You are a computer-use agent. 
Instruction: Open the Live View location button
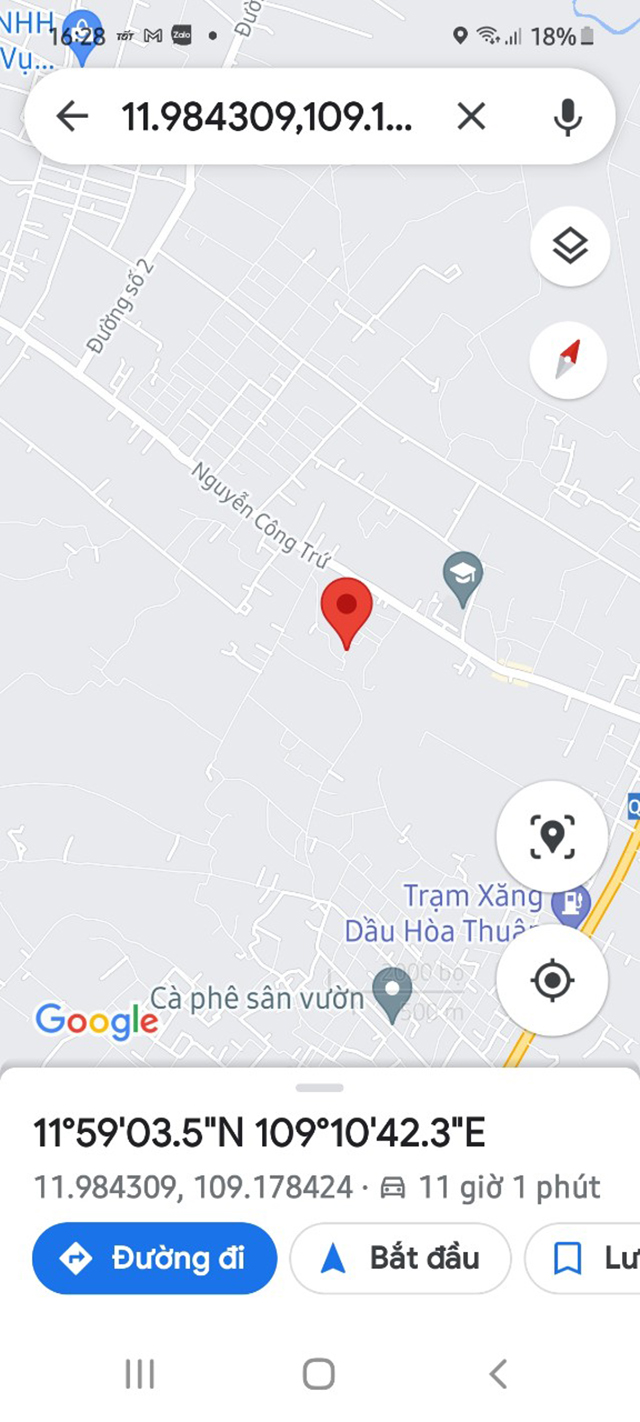pos(552,837)
